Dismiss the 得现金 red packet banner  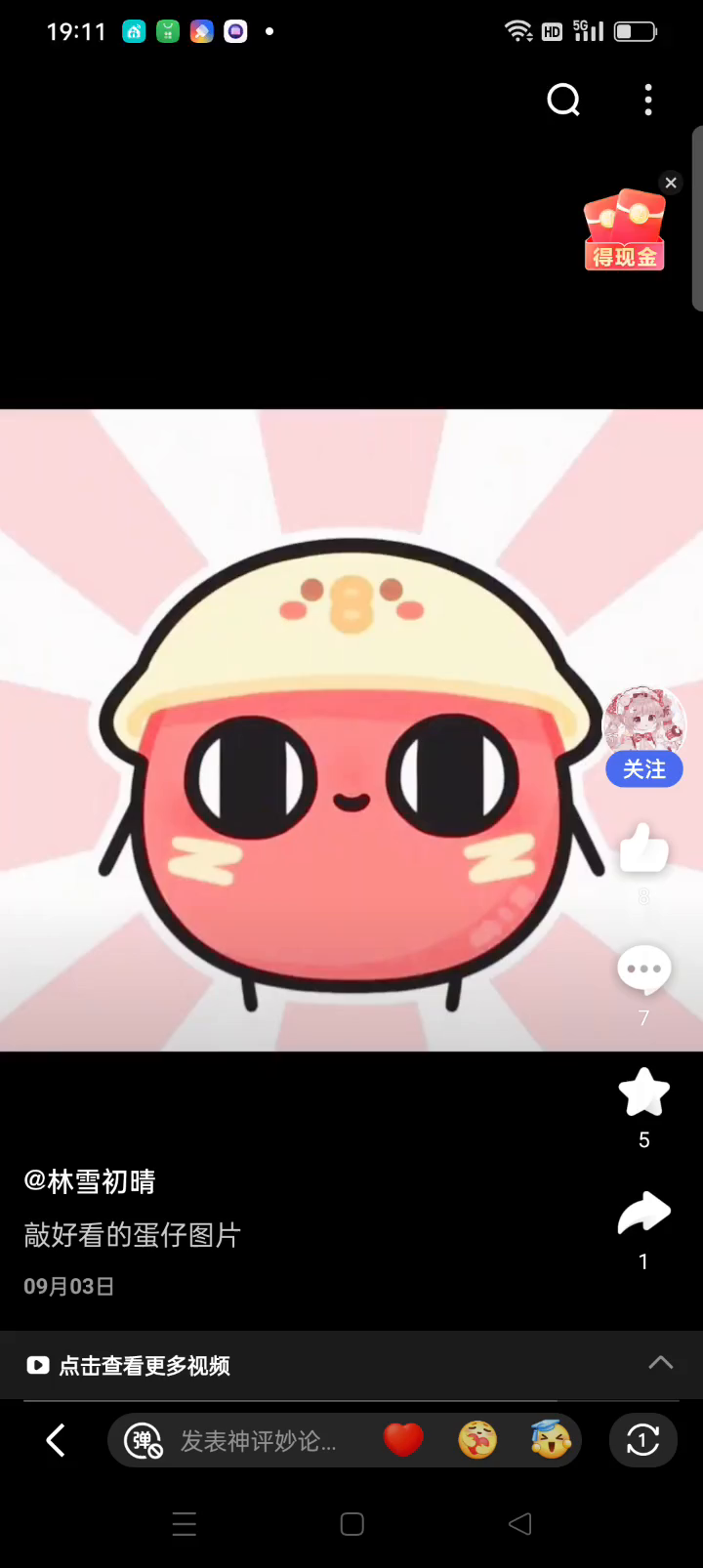(671, 183)
